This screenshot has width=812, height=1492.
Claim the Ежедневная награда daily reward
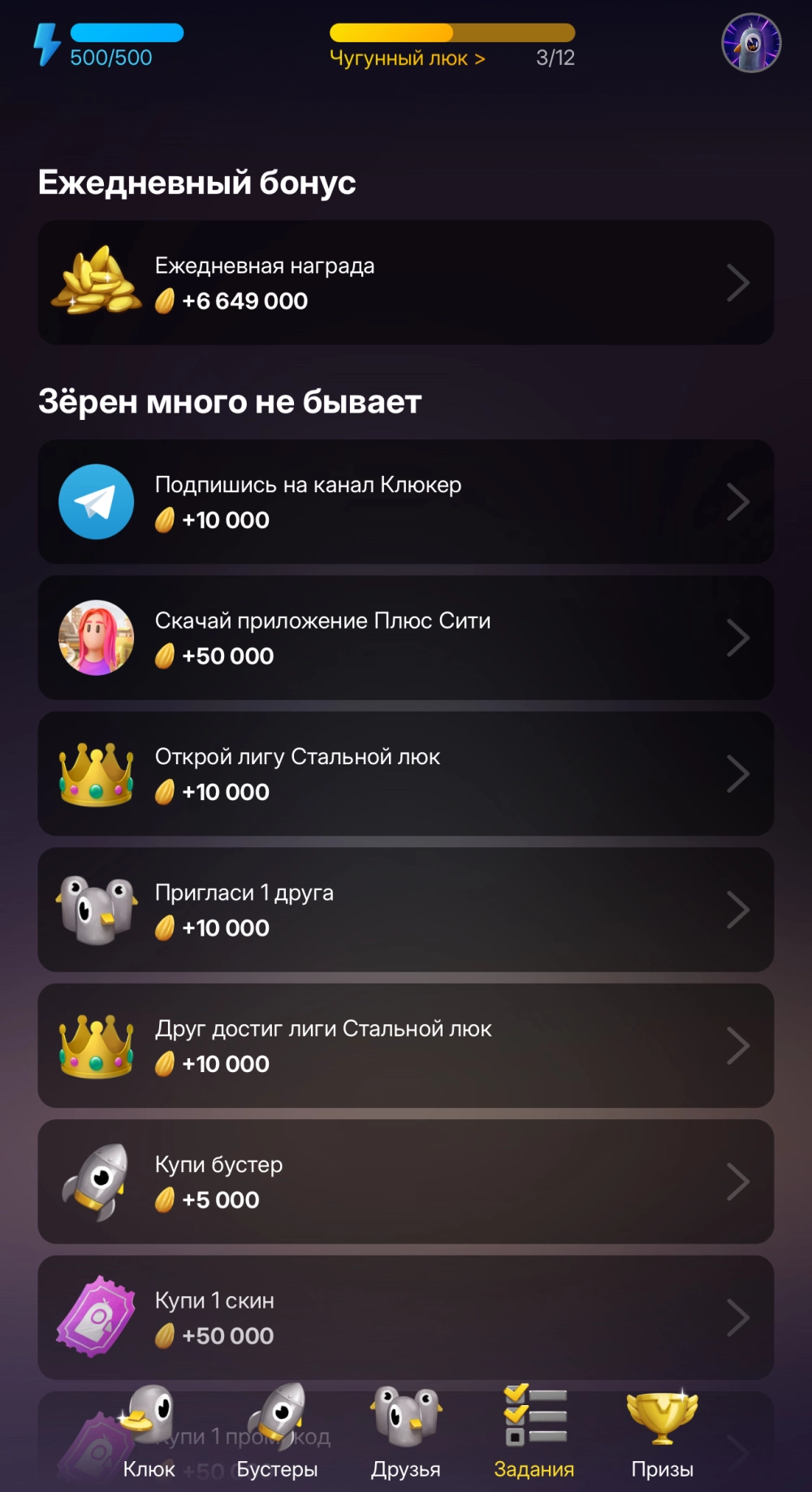click(405, 283)
